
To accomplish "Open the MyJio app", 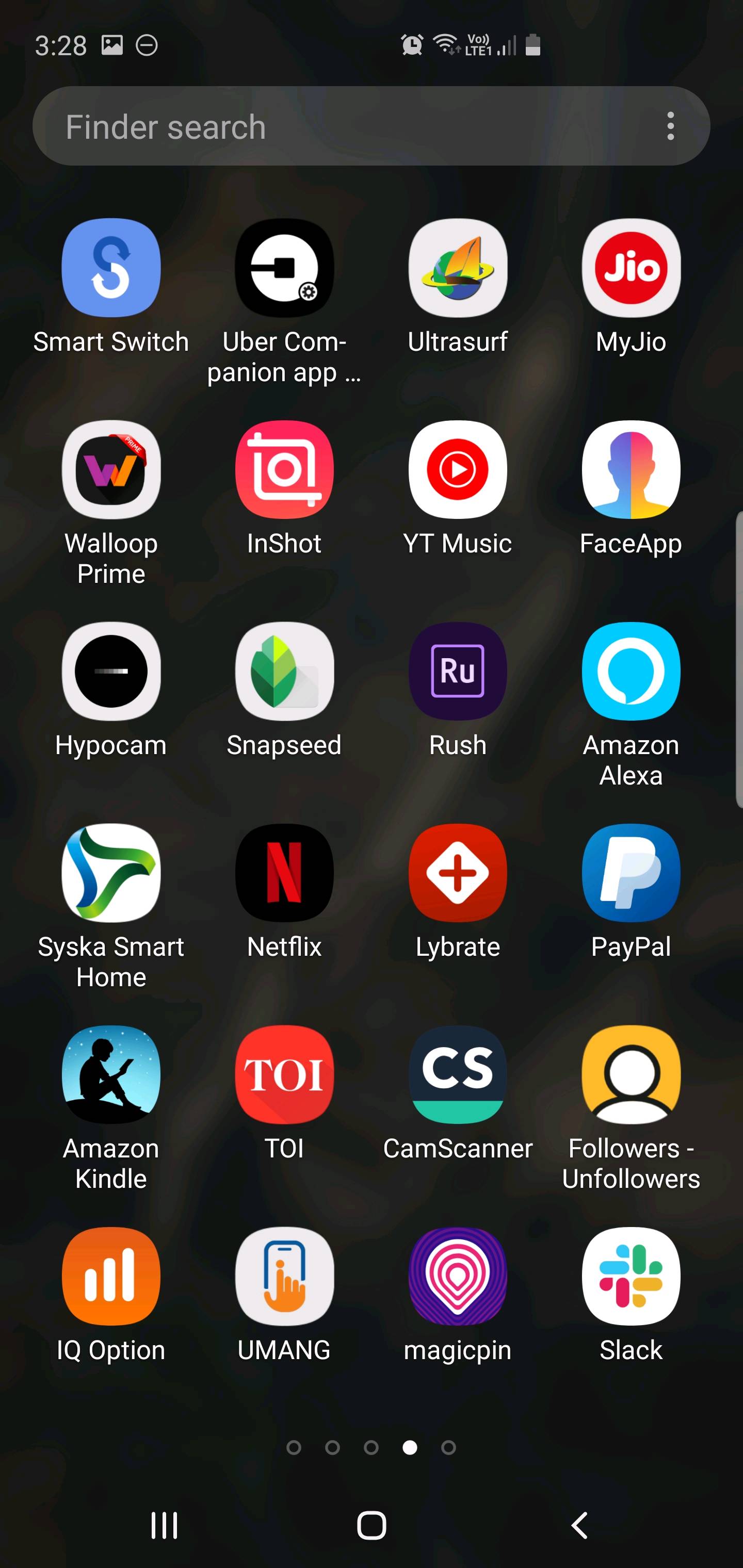I will pos(631,268).
